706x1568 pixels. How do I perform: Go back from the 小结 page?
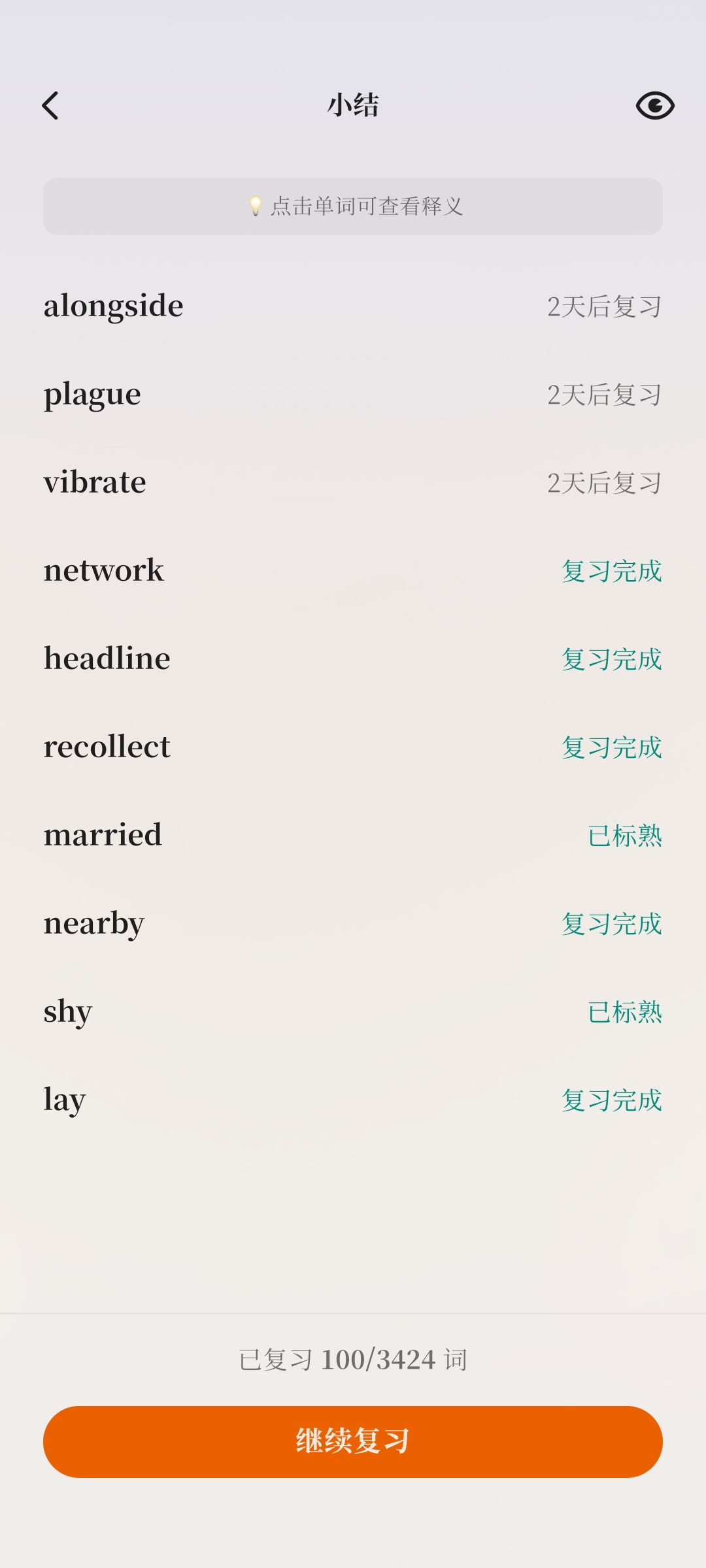[50, 106]
